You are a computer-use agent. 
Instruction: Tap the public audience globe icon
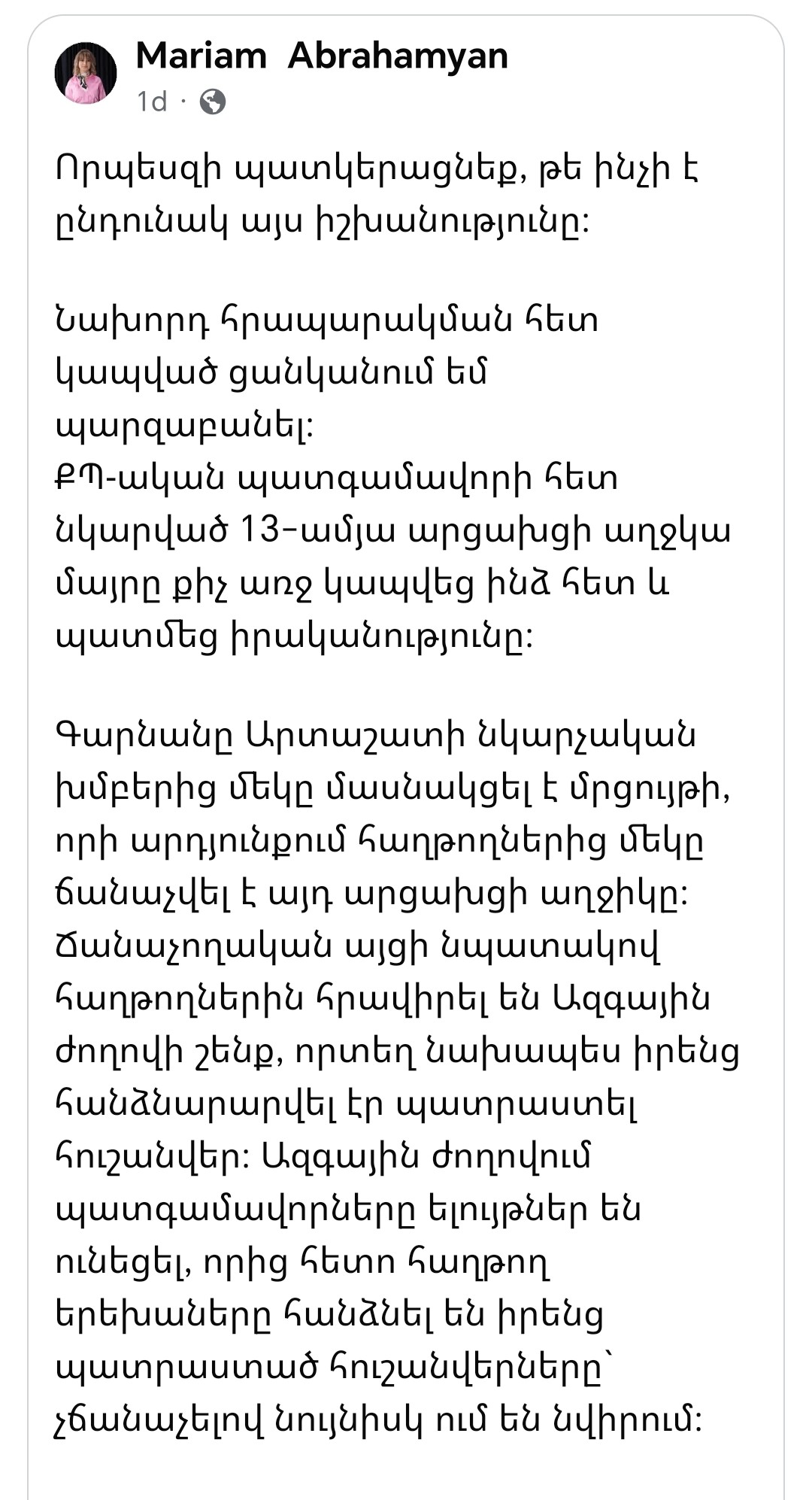pos(213,102)
